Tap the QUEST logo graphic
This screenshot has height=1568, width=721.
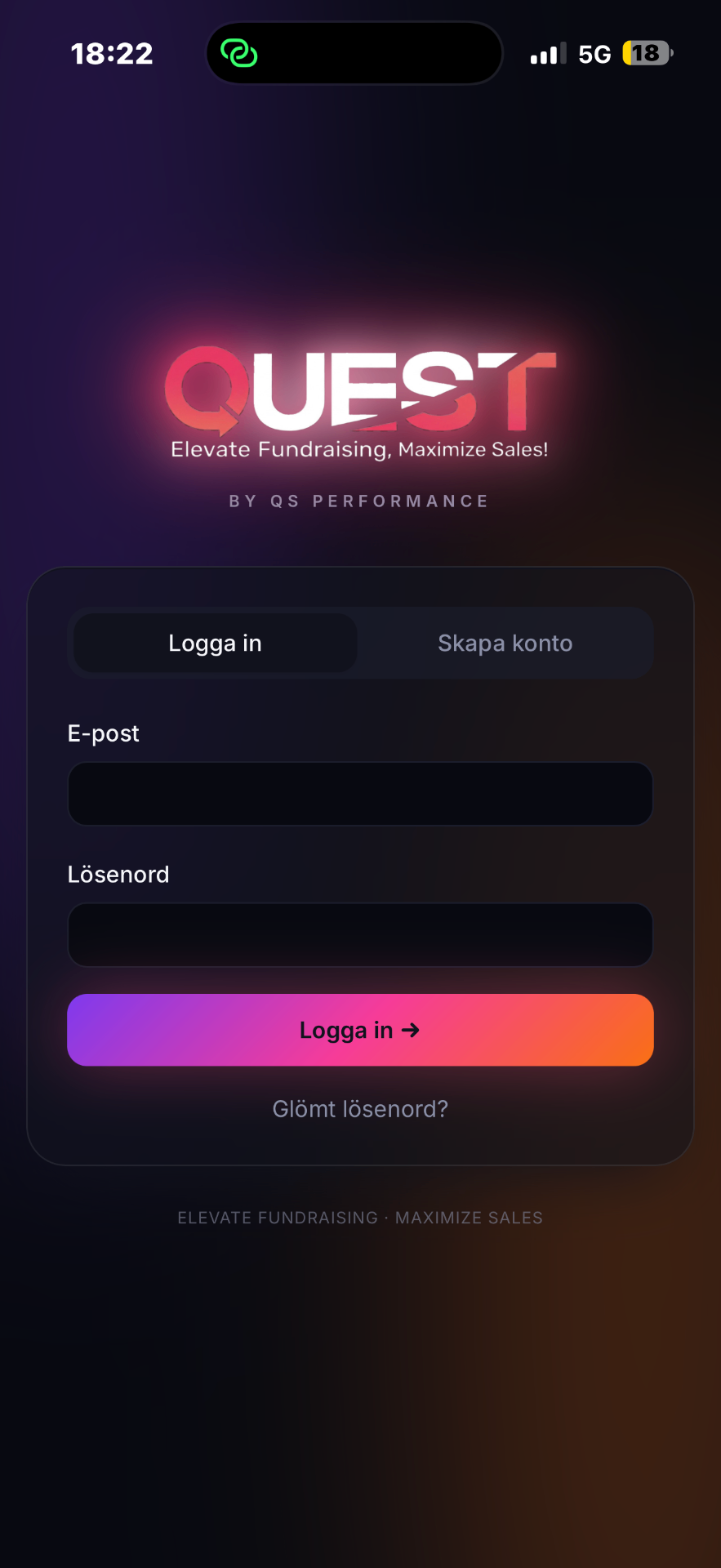[x=360, y=392]
